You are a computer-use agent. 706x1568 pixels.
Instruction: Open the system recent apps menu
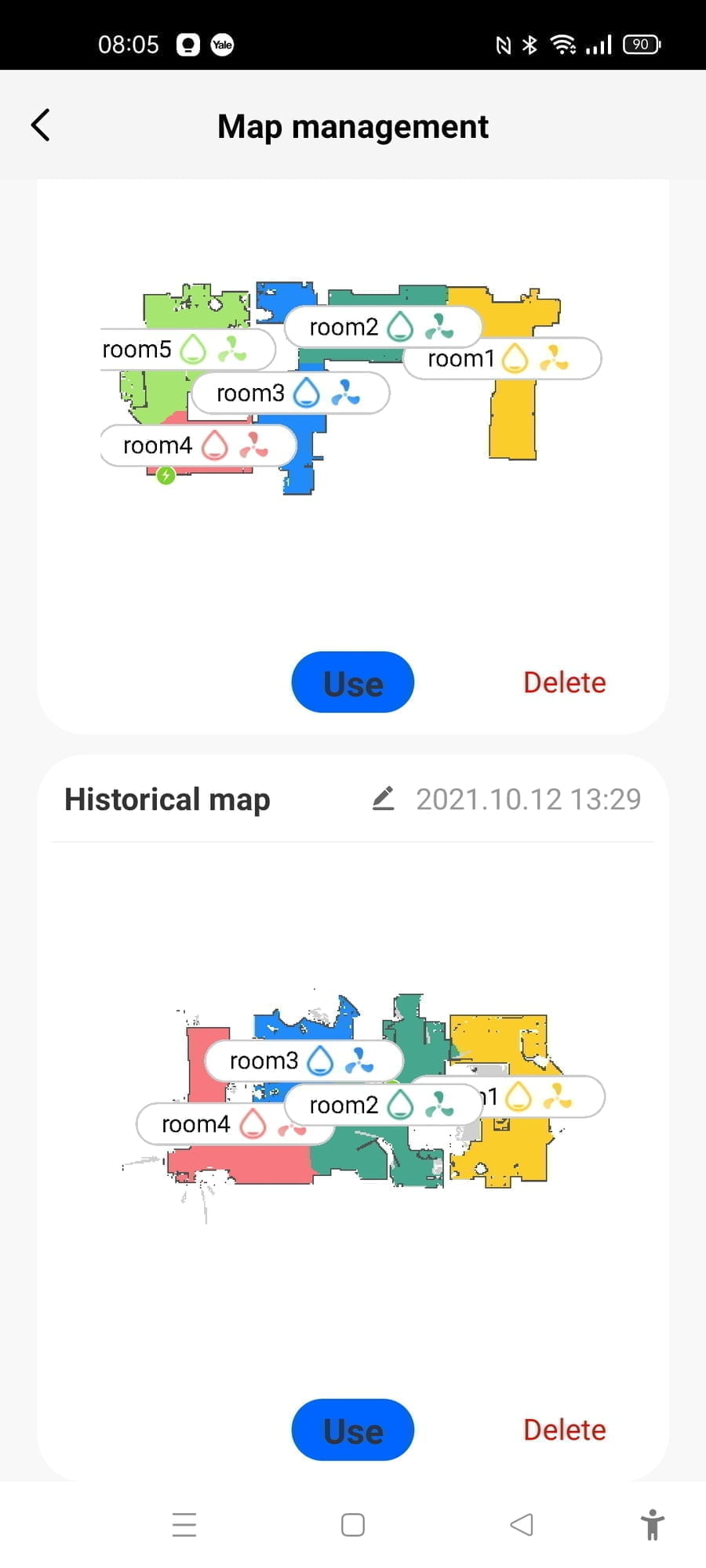point(184,1525)
